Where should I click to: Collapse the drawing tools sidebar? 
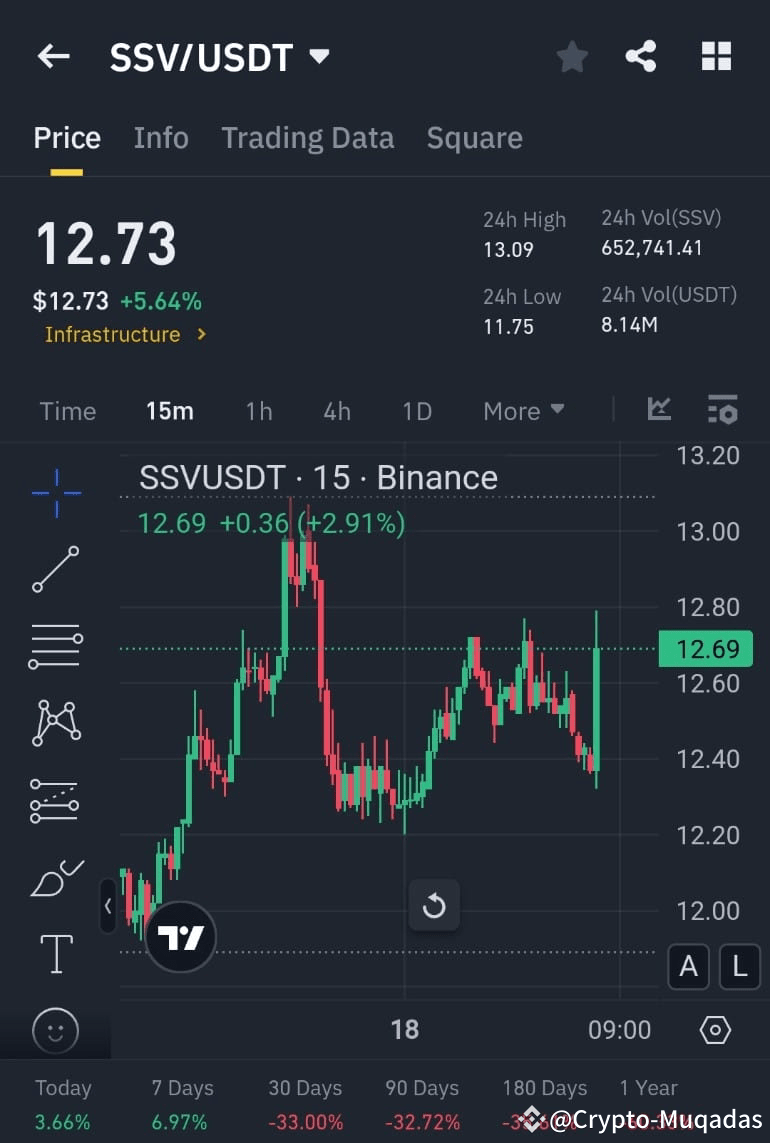coord(108,907)
